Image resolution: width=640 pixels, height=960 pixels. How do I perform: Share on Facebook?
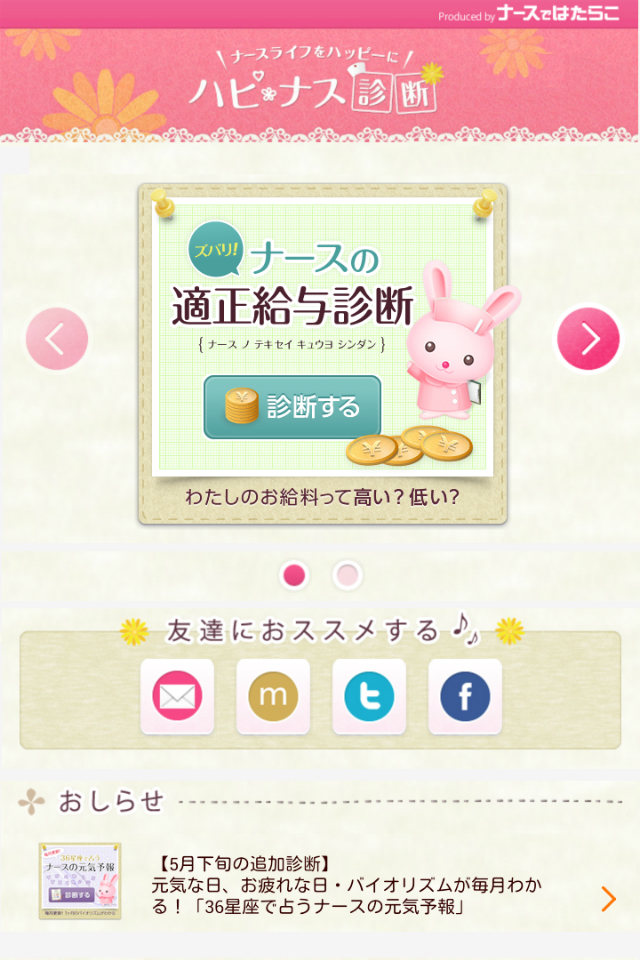(x=465, y=697)
